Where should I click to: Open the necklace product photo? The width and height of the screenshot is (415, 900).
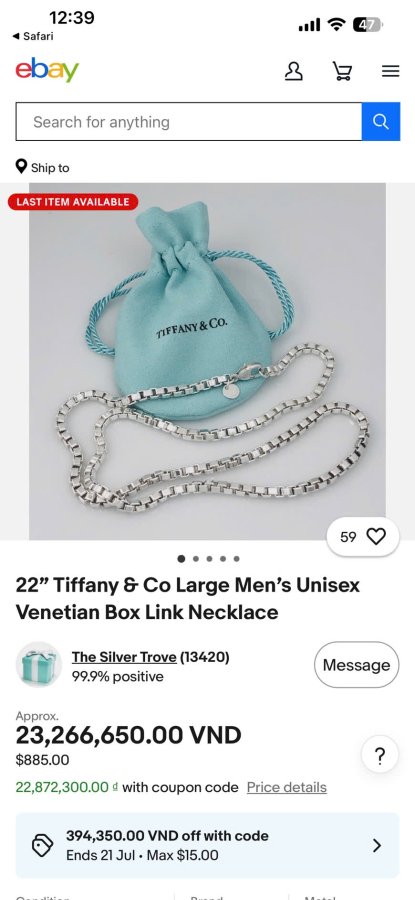(x=207, y=361)
